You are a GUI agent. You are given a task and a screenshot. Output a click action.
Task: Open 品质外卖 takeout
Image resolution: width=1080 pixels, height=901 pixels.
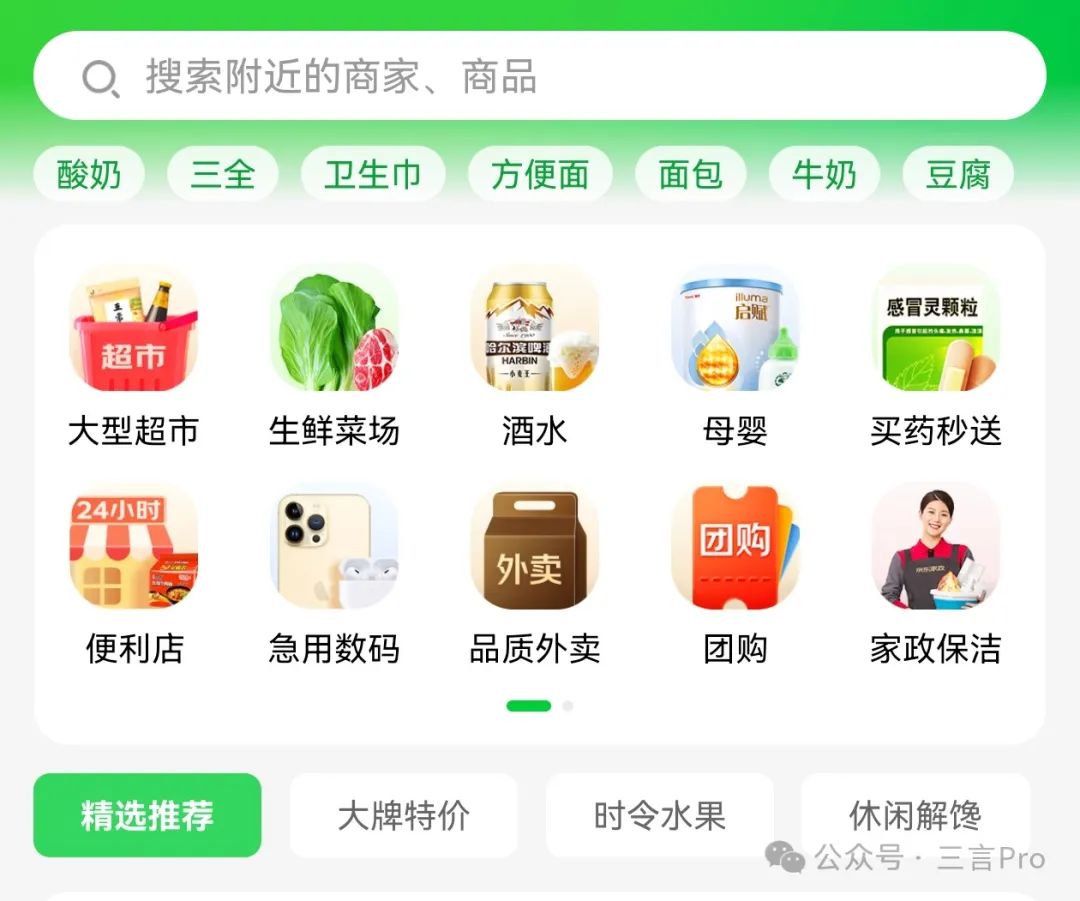click(535, 573)
